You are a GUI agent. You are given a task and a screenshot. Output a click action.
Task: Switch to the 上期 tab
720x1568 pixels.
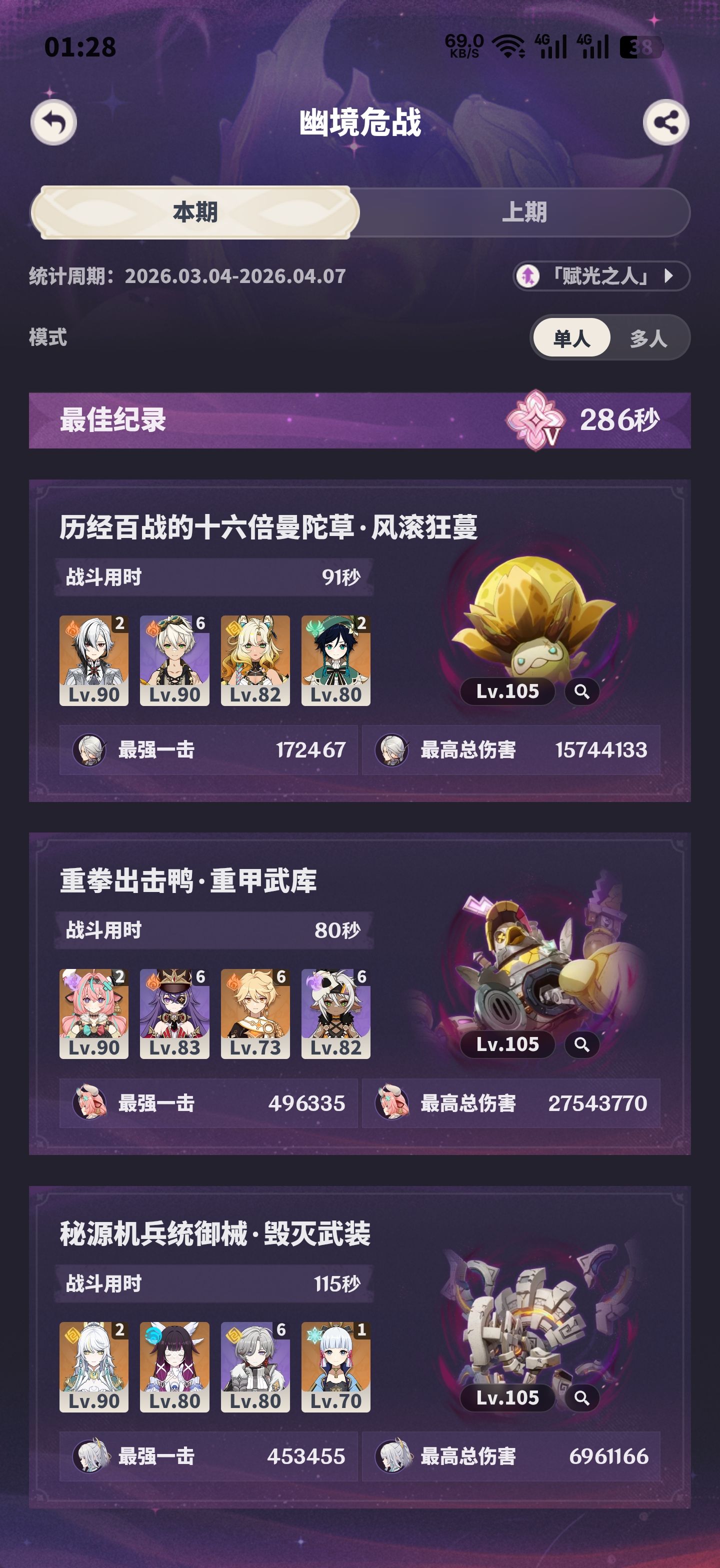(x=524, y=212)
